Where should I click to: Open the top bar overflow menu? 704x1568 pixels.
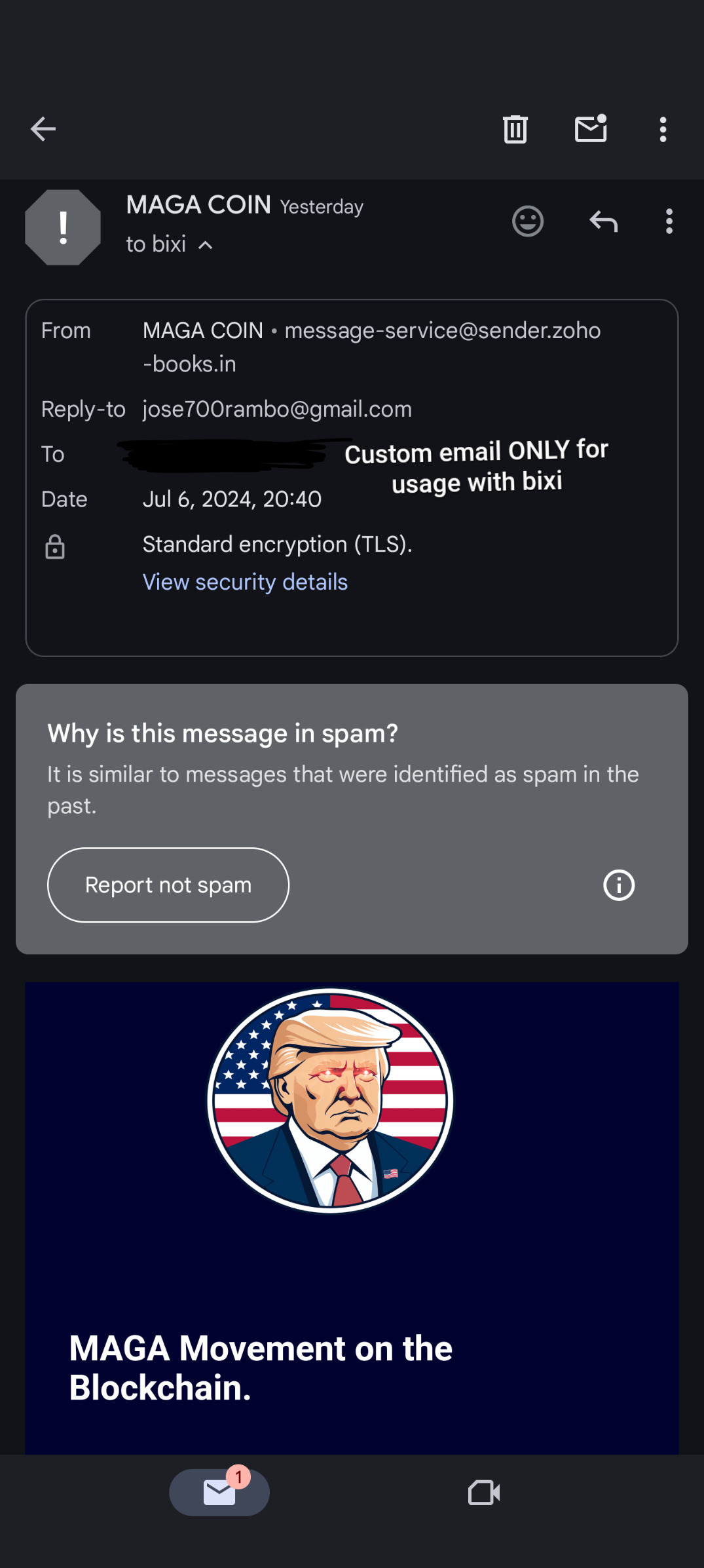tap(663, 129)
